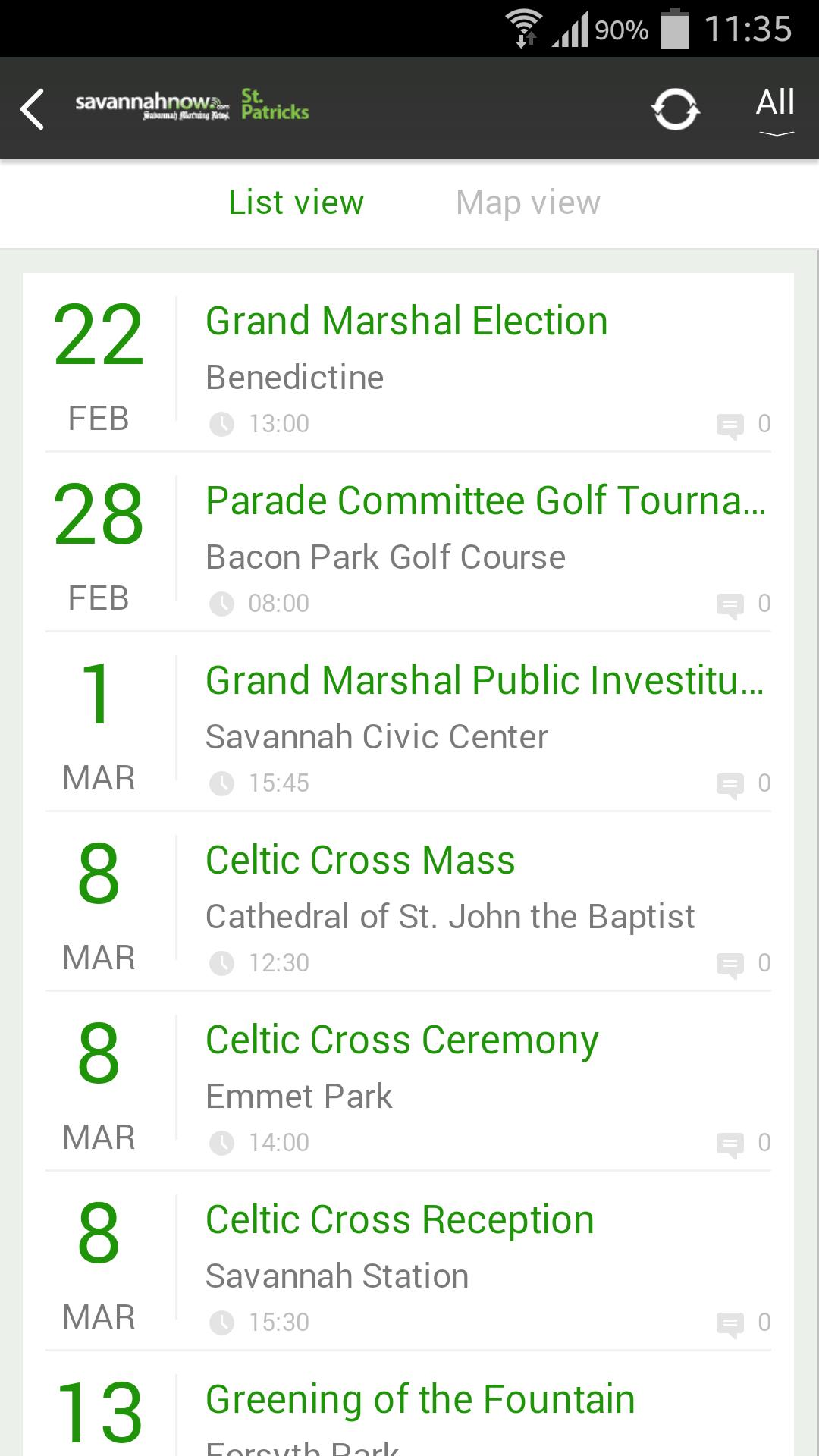Viewport: 819px width, 1456px height.
Task: Tap the comment icon on Celtic Cross Reception
Action: [730, 1321]
